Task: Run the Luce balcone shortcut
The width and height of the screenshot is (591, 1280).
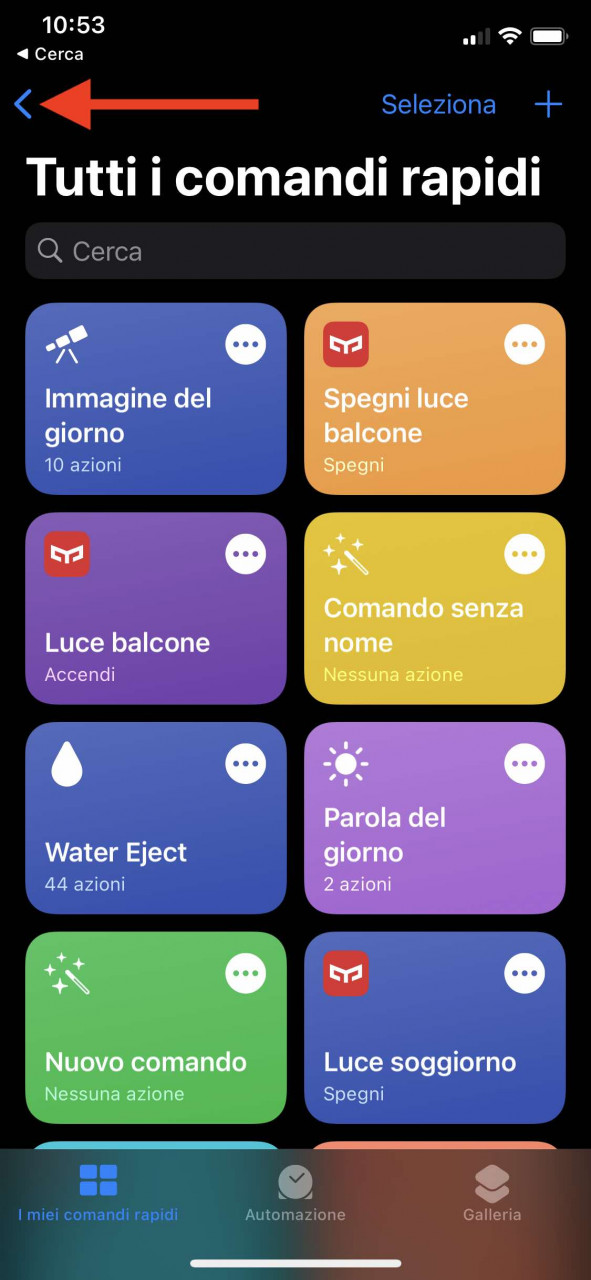Action: coord(156,608)
